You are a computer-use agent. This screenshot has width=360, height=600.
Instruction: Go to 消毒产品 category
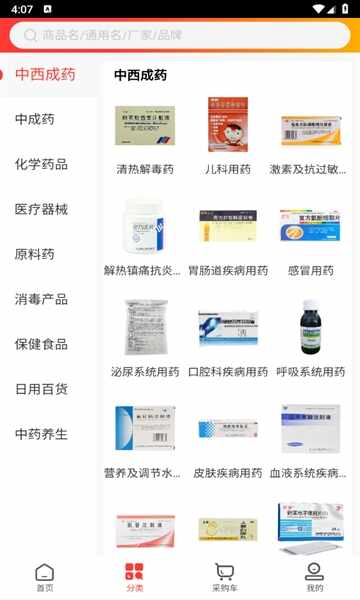pyautogui.click(x=41, y=299)
